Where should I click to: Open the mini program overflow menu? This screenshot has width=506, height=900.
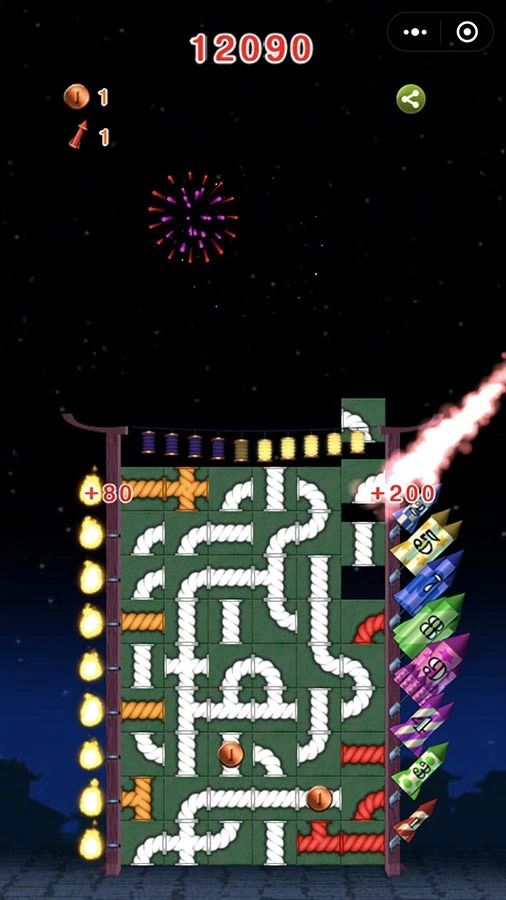[414, 33]
